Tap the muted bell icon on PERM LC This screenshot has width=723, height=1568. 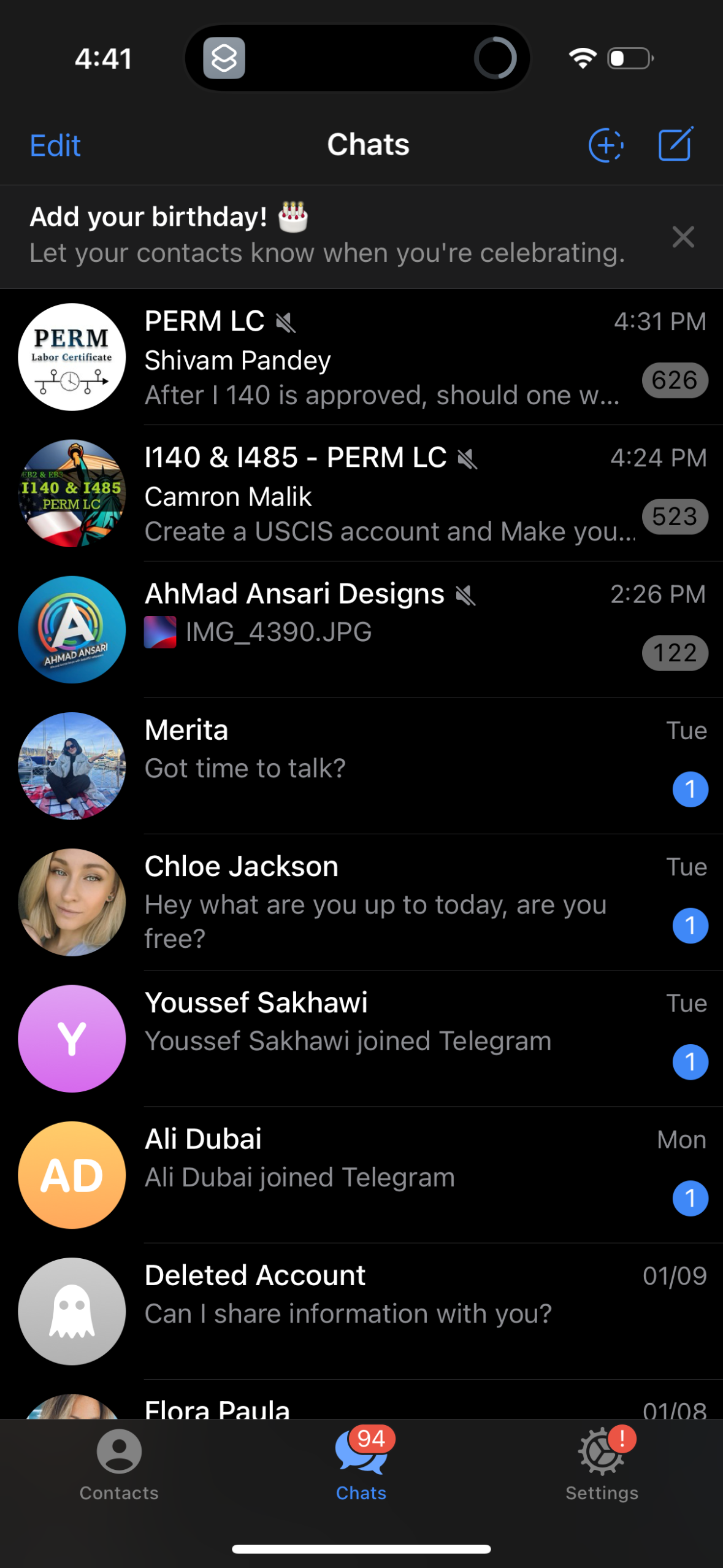tap(286, 321)
